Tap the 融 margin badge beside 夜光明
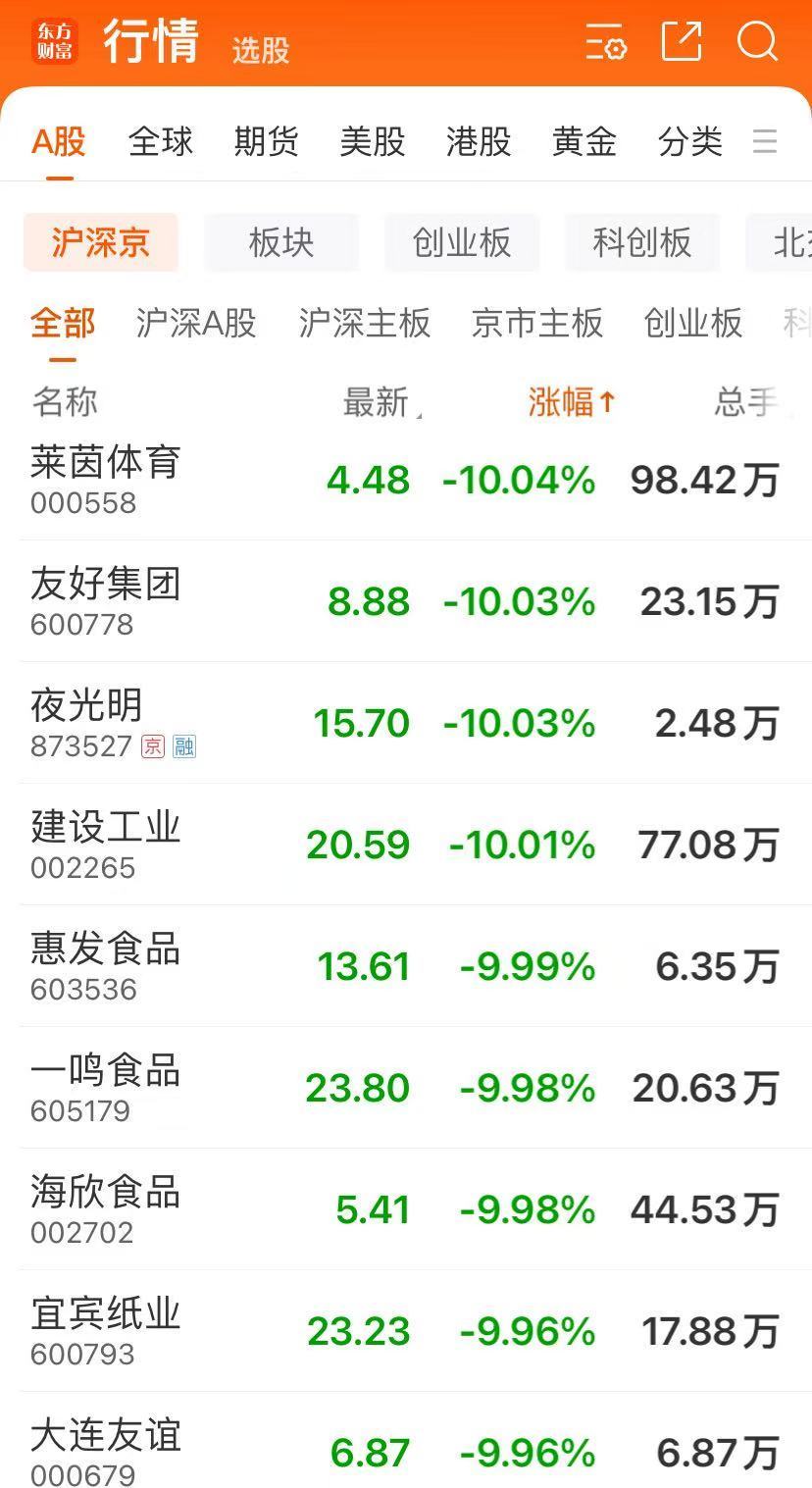812x1488 pixels. [x=181, y=746]
